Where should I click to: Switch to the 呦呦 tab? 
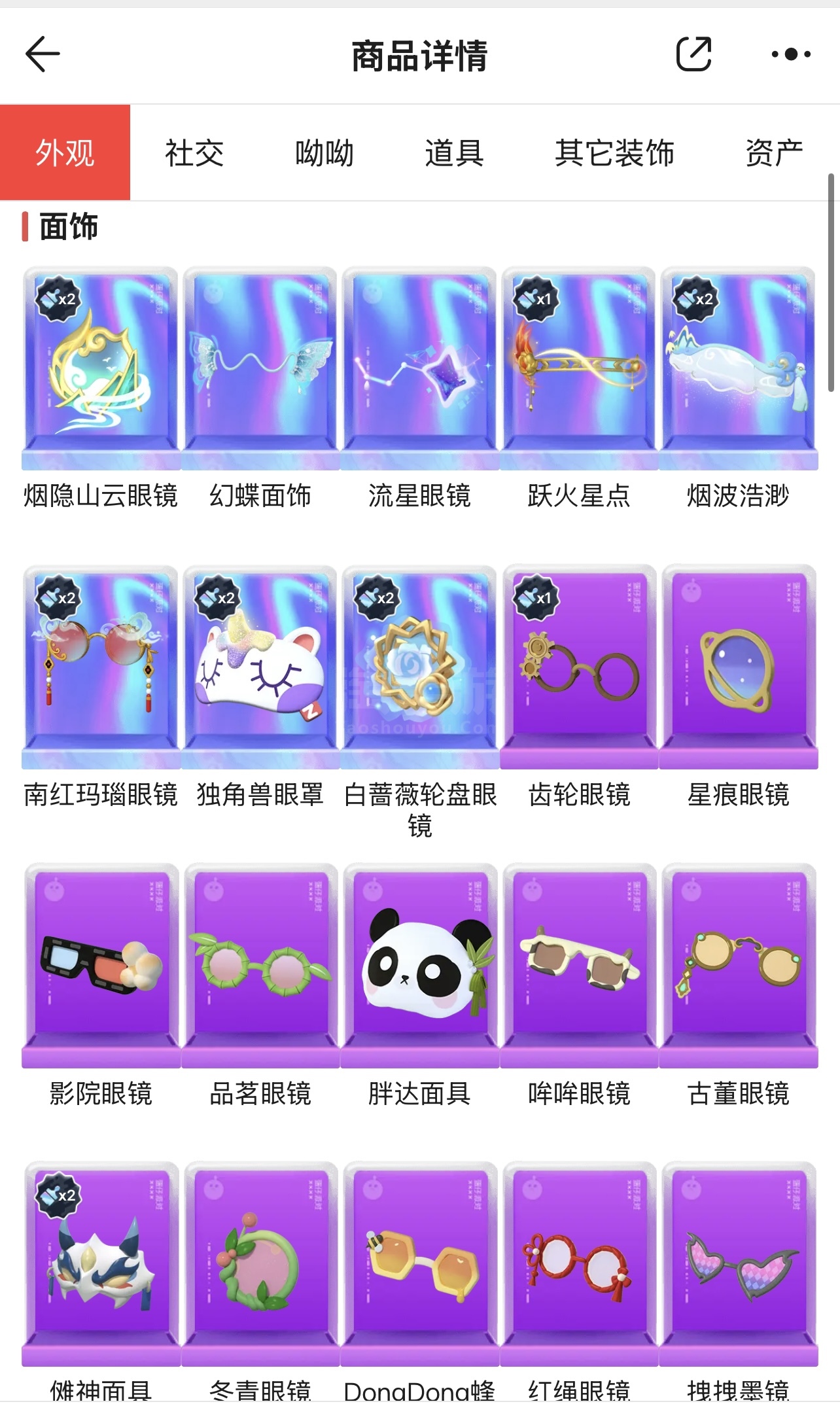(x=324, y=153)
